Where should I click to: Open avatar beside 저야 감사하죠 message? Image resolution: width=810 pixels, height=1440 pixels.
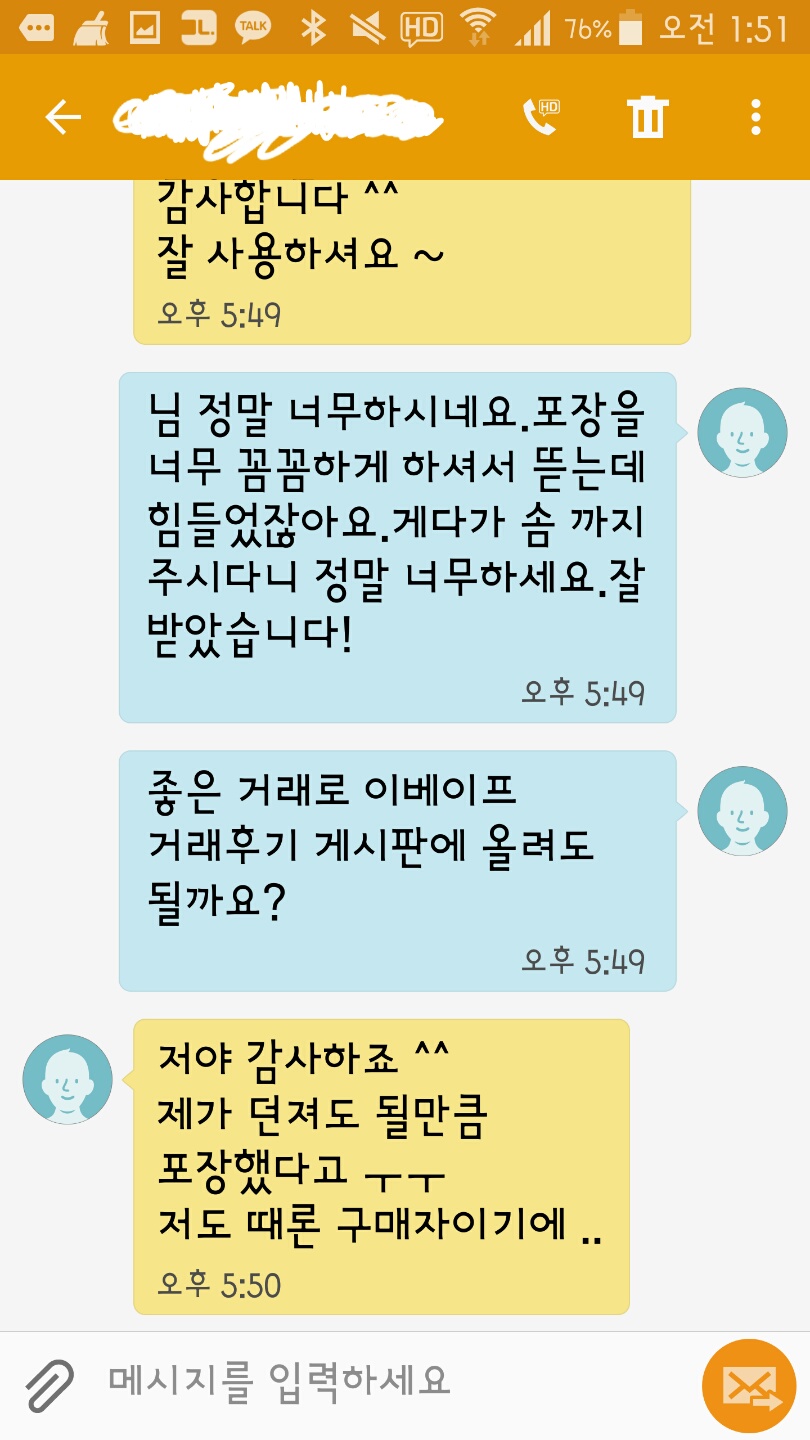[x=67, y=1079]
